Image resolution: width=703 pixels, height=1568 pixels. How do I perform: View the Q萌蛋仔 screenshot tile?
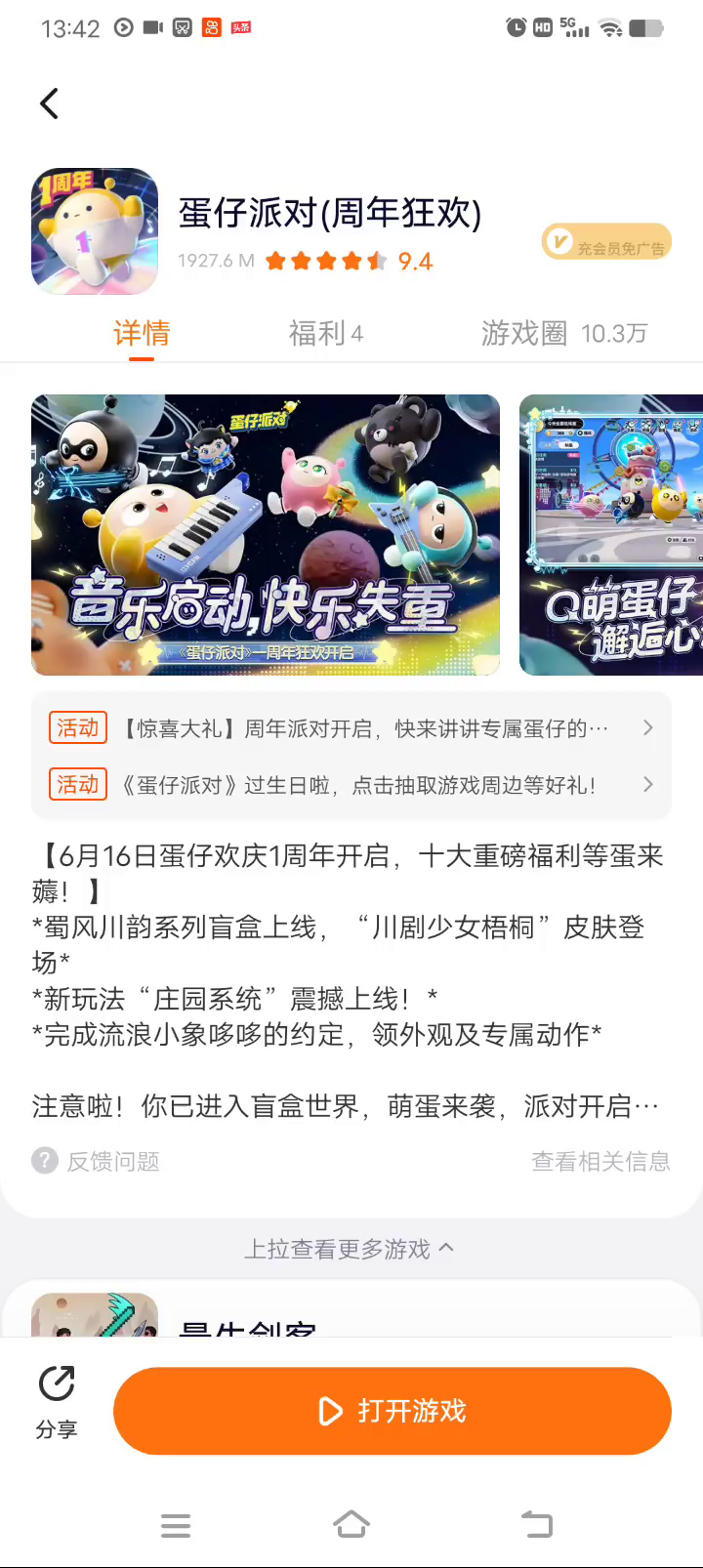611,534
